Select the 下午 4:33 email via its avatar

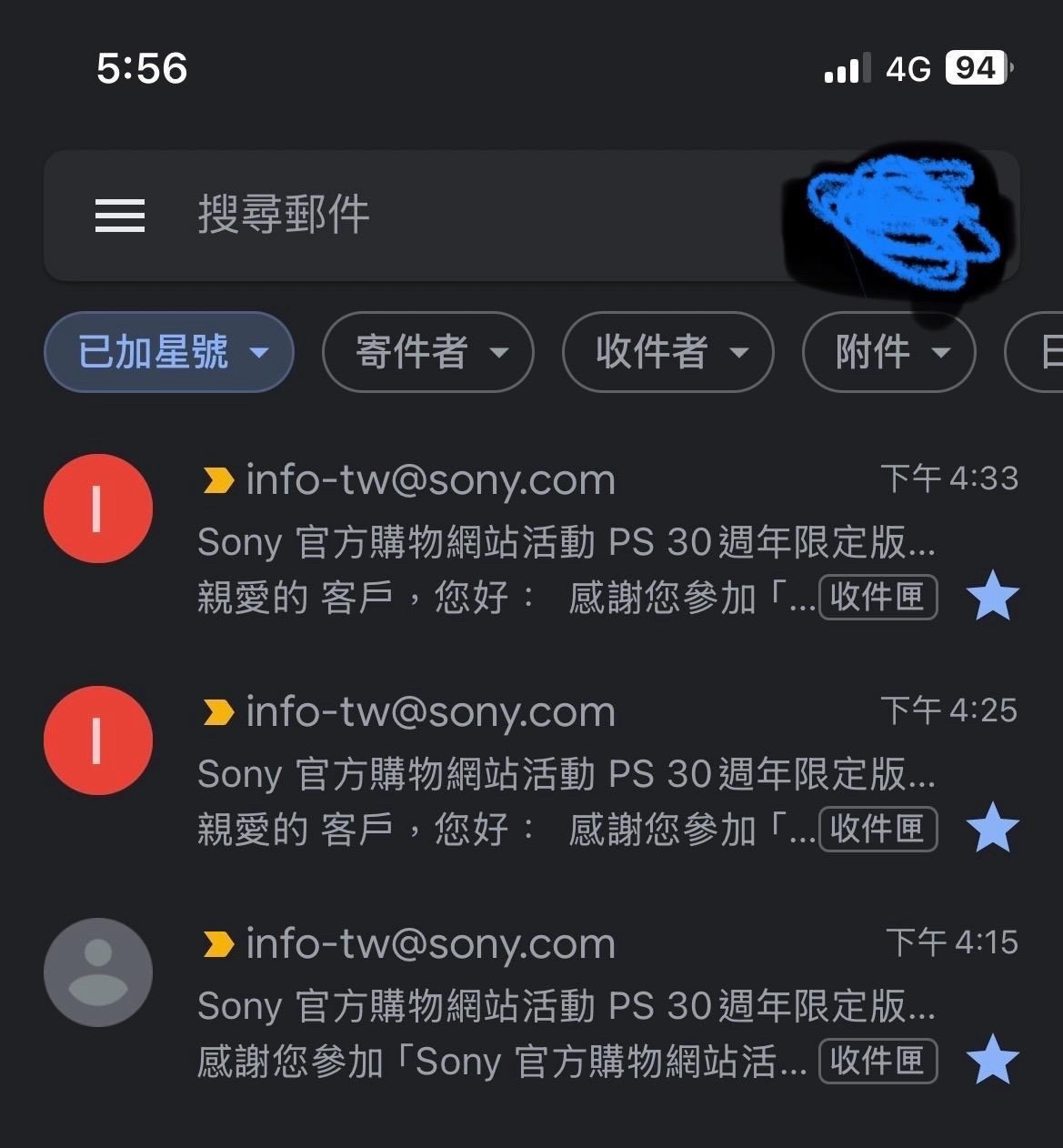98,509
